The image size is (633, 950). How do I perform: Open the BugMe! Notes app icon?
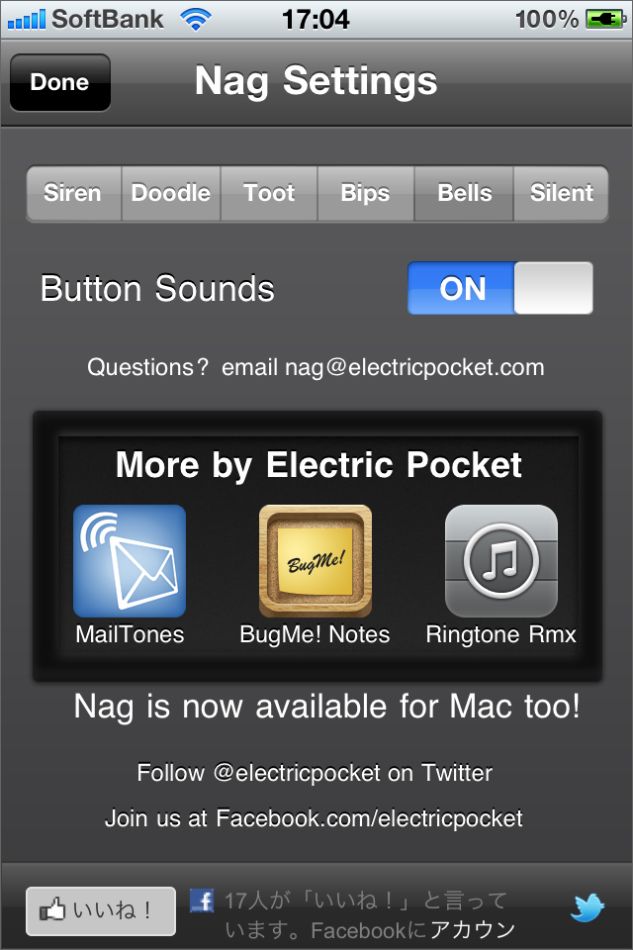[x=315, y=561]
